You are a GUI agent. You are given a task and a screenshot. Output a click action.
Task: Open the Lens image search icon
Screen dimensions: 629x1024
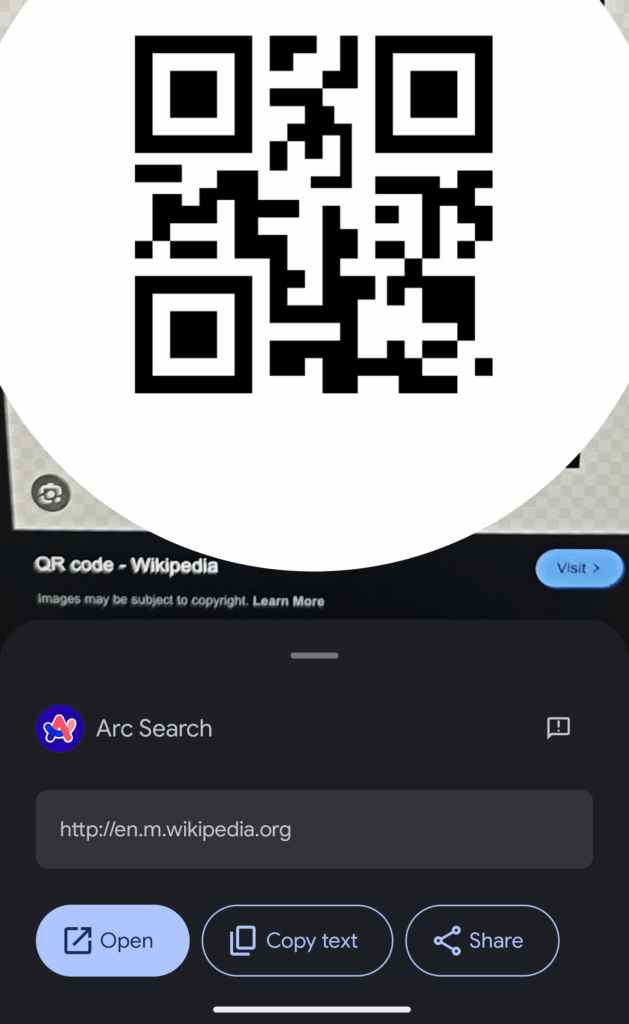tap(50, 493)
